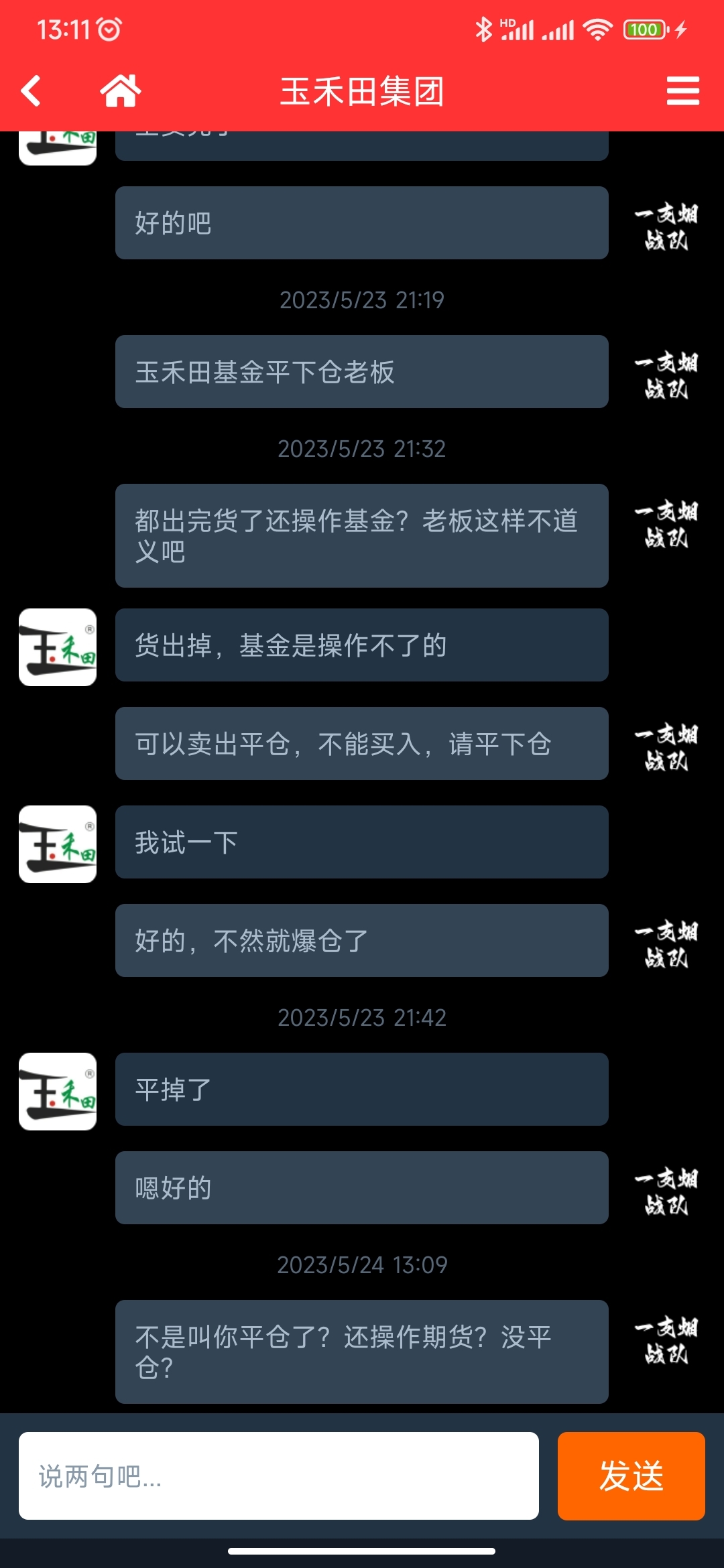724x1568 pixels.
Task: Go back using the header arrow
Action: click(31, 90)
